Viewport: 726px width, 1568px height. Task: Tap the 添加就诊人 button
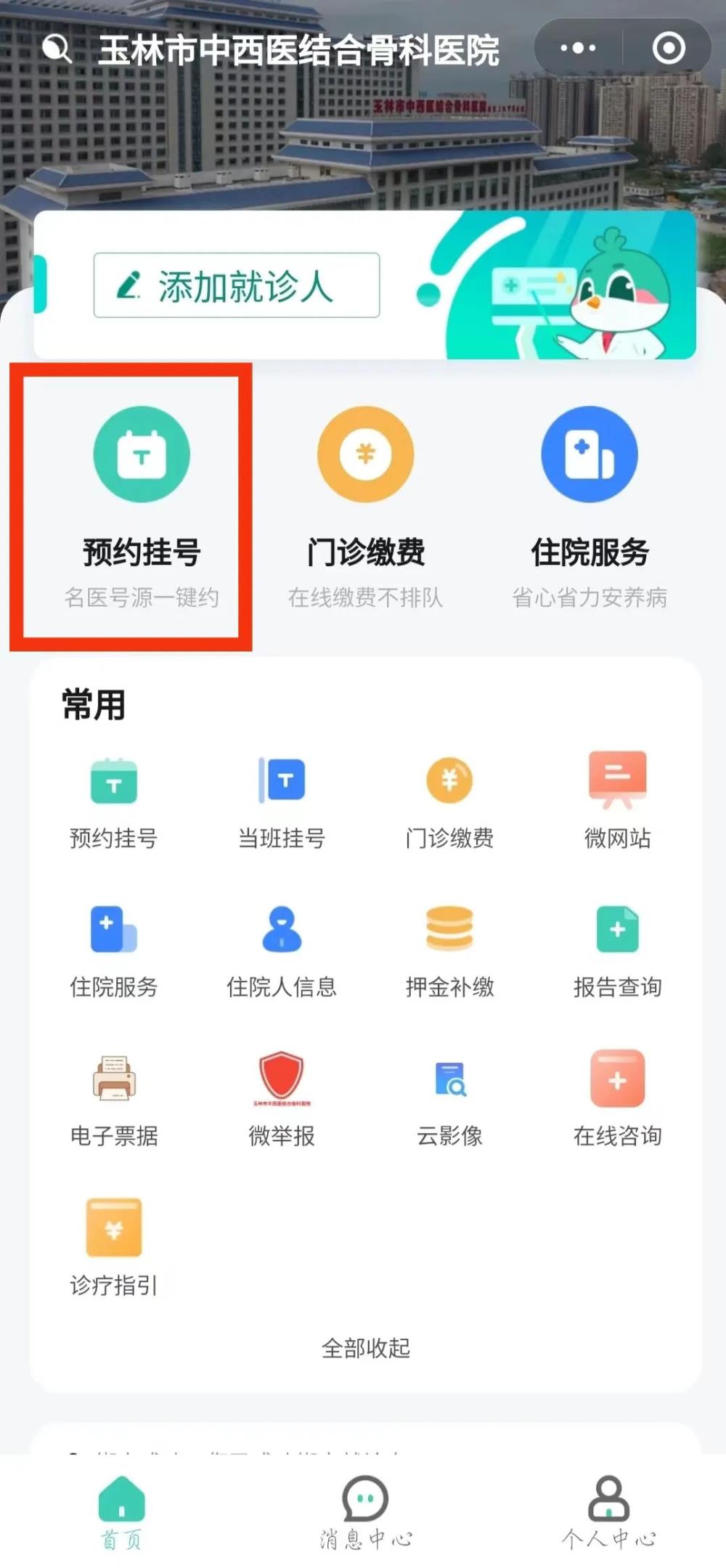(236, 285)
